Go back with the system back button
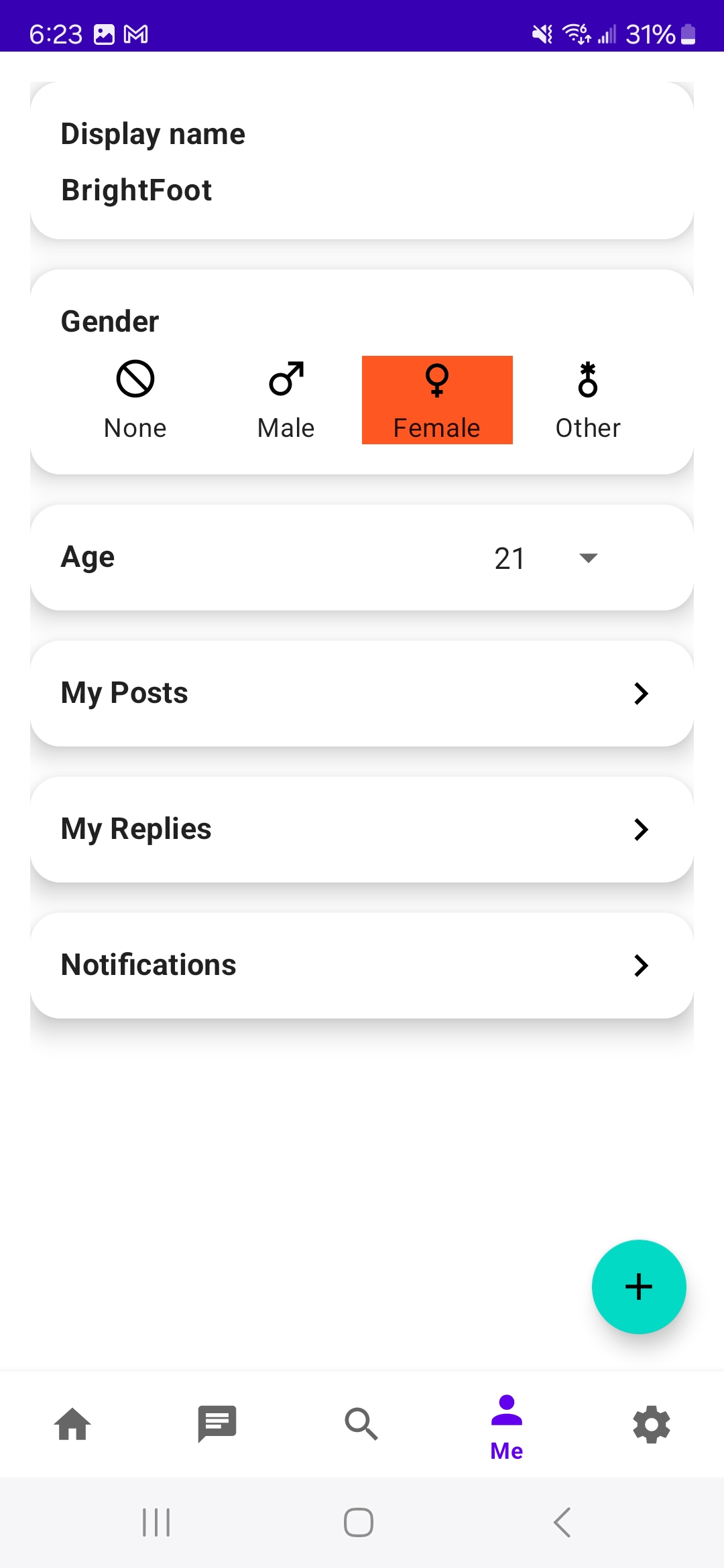Viewport: 724px width, 1568px height. coord(562,1522)
